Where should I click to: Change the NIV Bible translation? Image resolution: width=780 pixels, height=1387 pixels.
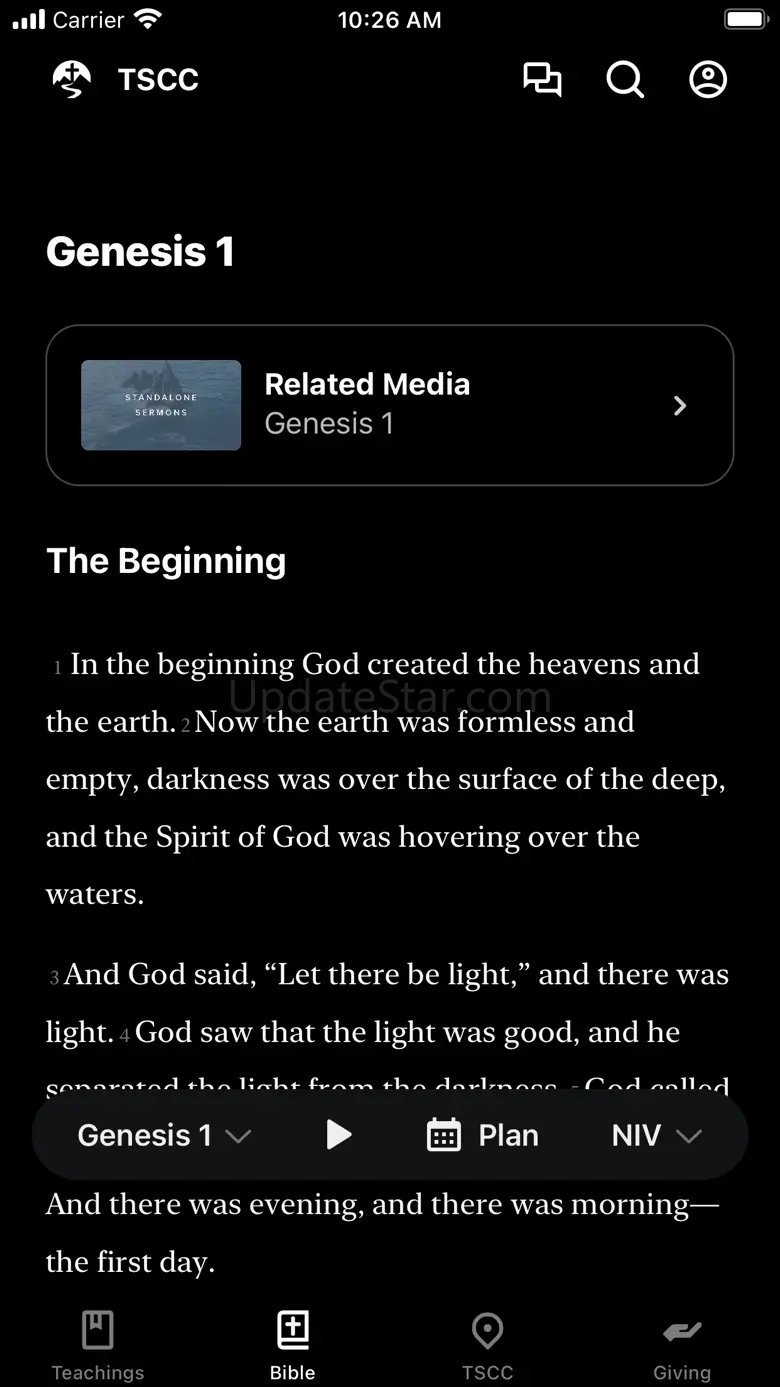click(x=656, y=1135)
